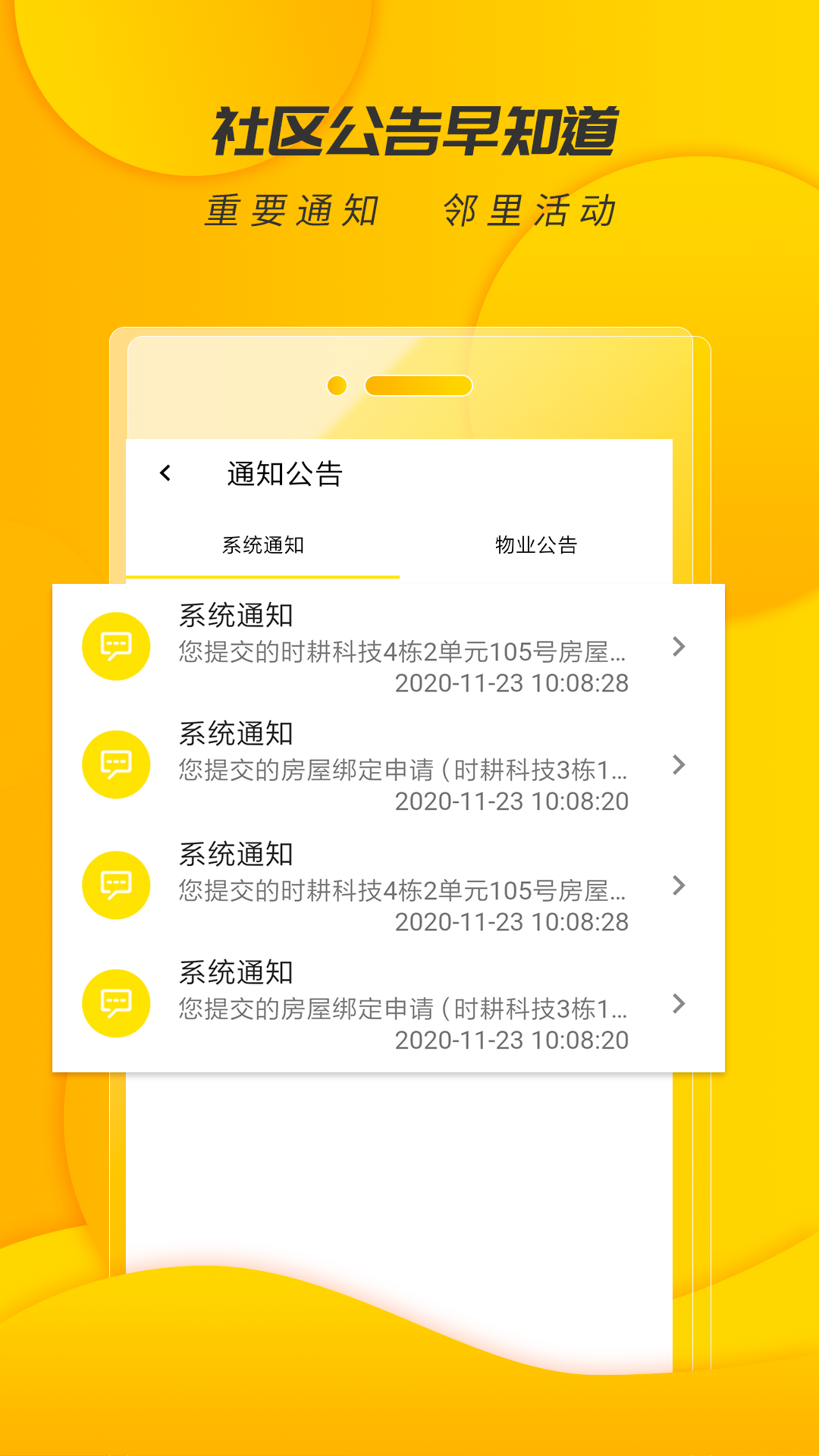Select the chat bubble icon of the second notification
Image resolution: width=819 pixels, height=1456 pixels.
pyautogui.click(x=115, y=766)
